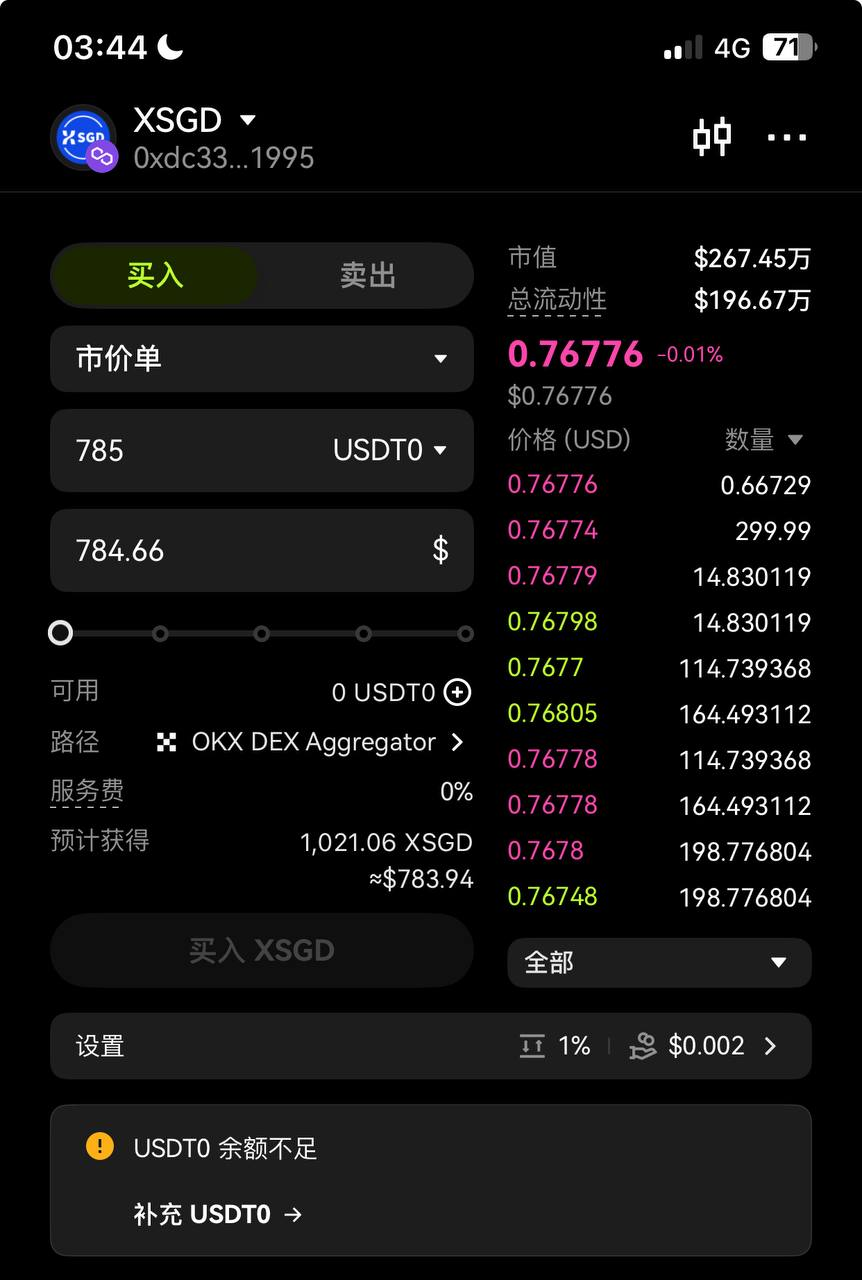Viewport: 862px width, 1280px height.
Task: Add USDT0 via the plus icon
Action: (457, 692)
